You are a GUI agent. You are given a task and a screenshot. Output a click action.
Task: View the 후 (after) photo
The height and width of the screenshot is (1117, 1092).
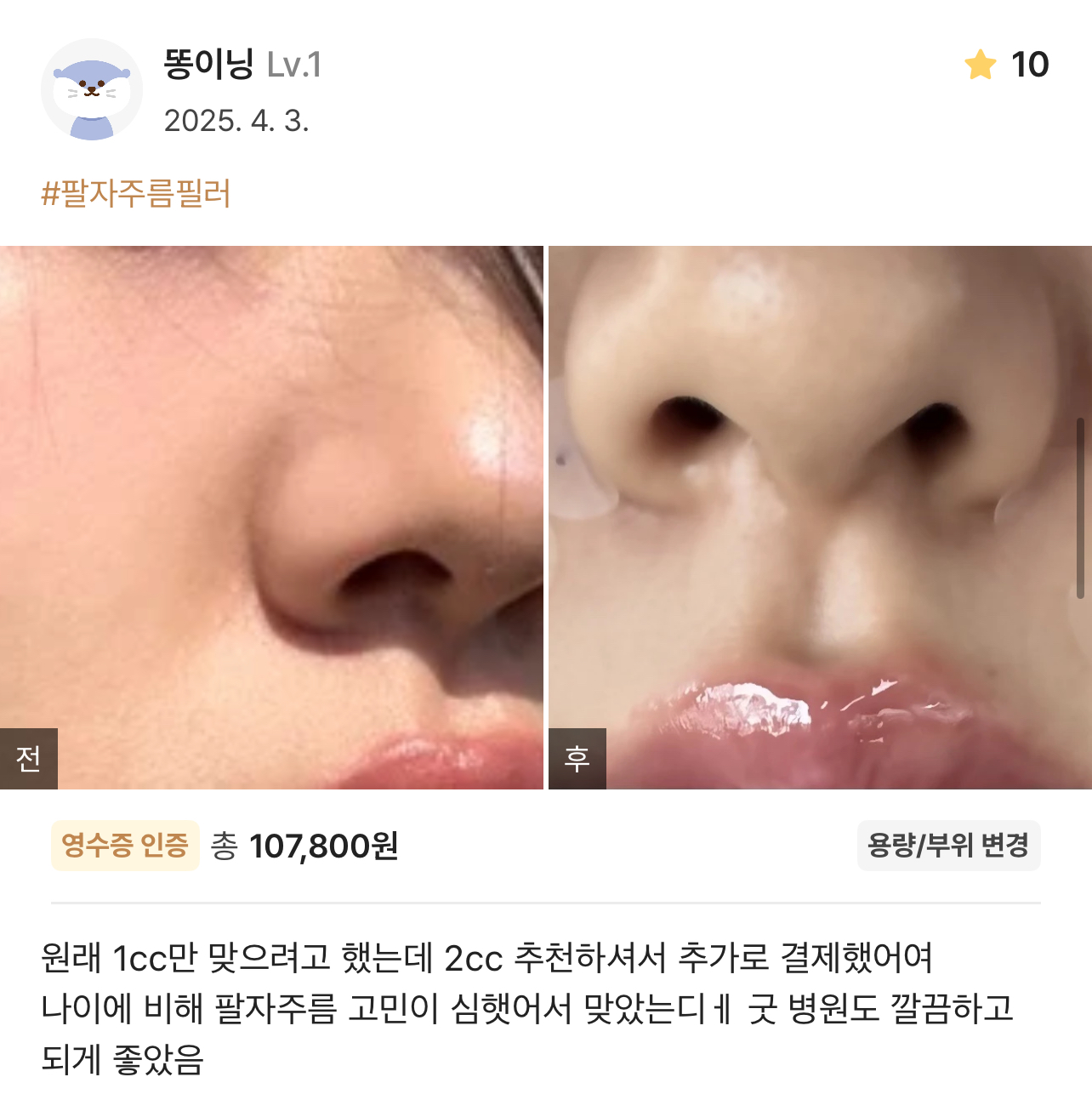819,517
